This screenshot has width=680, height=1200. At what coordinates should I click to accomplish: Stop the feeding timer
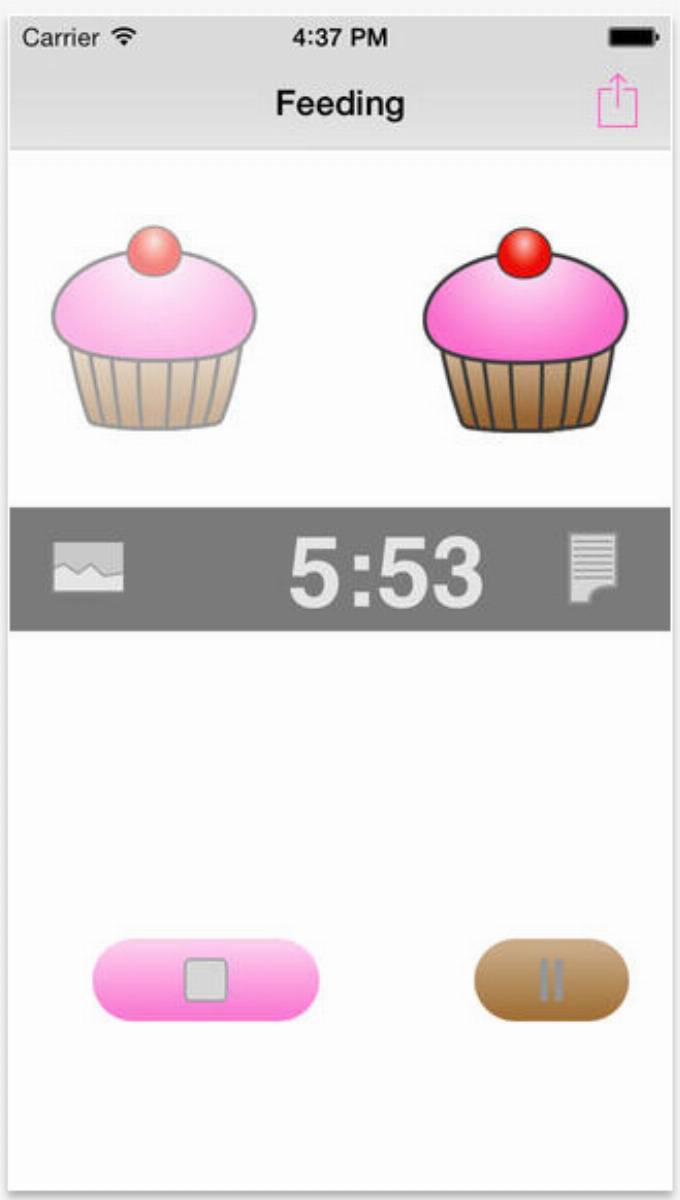coord(206,980)
